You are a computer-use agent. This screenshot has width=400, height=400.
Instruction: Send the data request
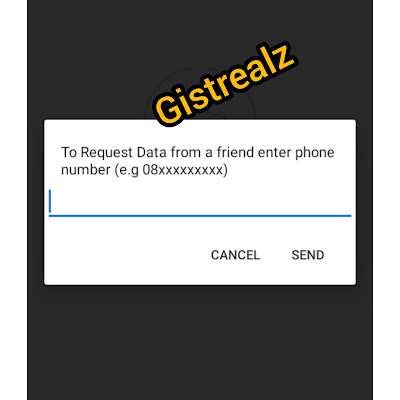coord(308,255)
